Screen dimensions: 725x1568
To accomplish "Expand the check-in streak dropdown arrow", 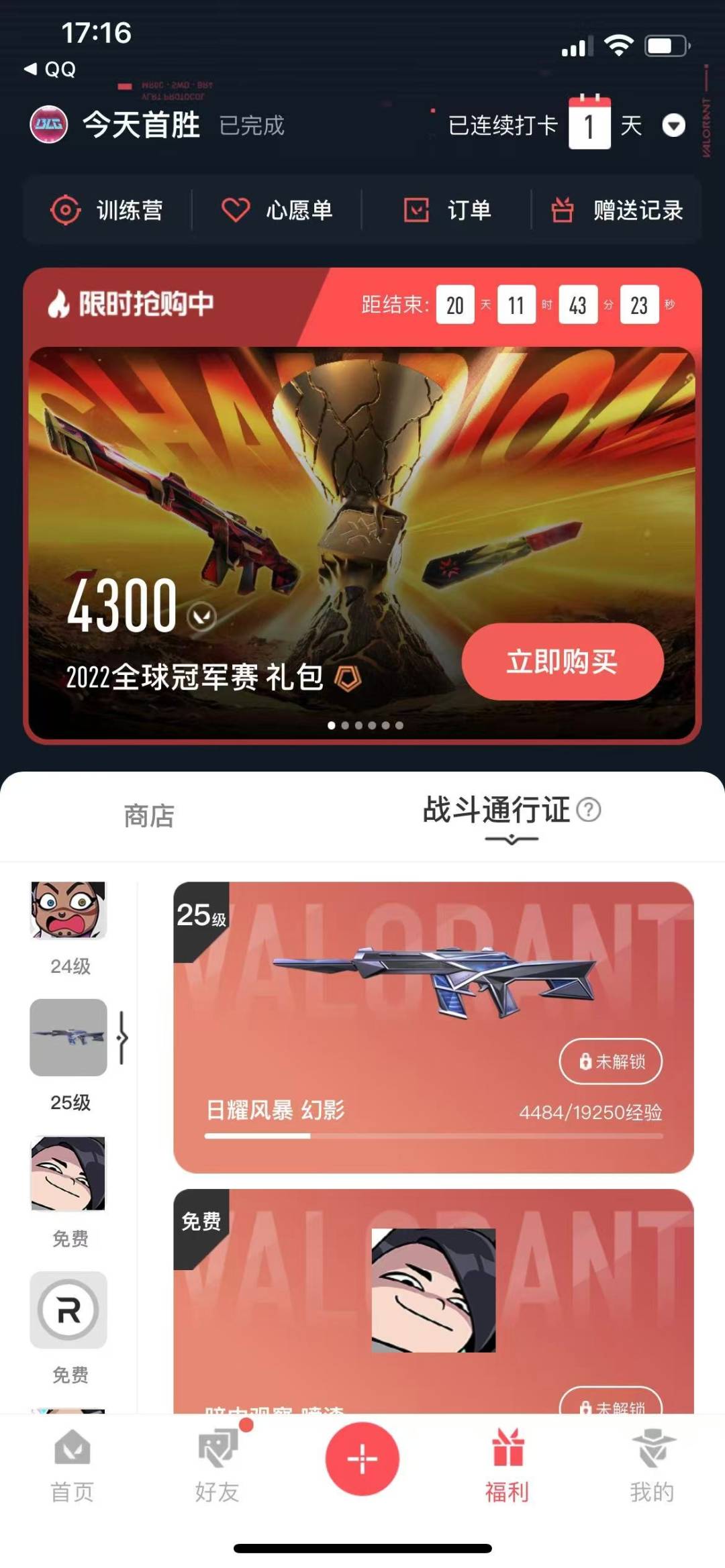I will pyautogui.click(x=673, y=125).
